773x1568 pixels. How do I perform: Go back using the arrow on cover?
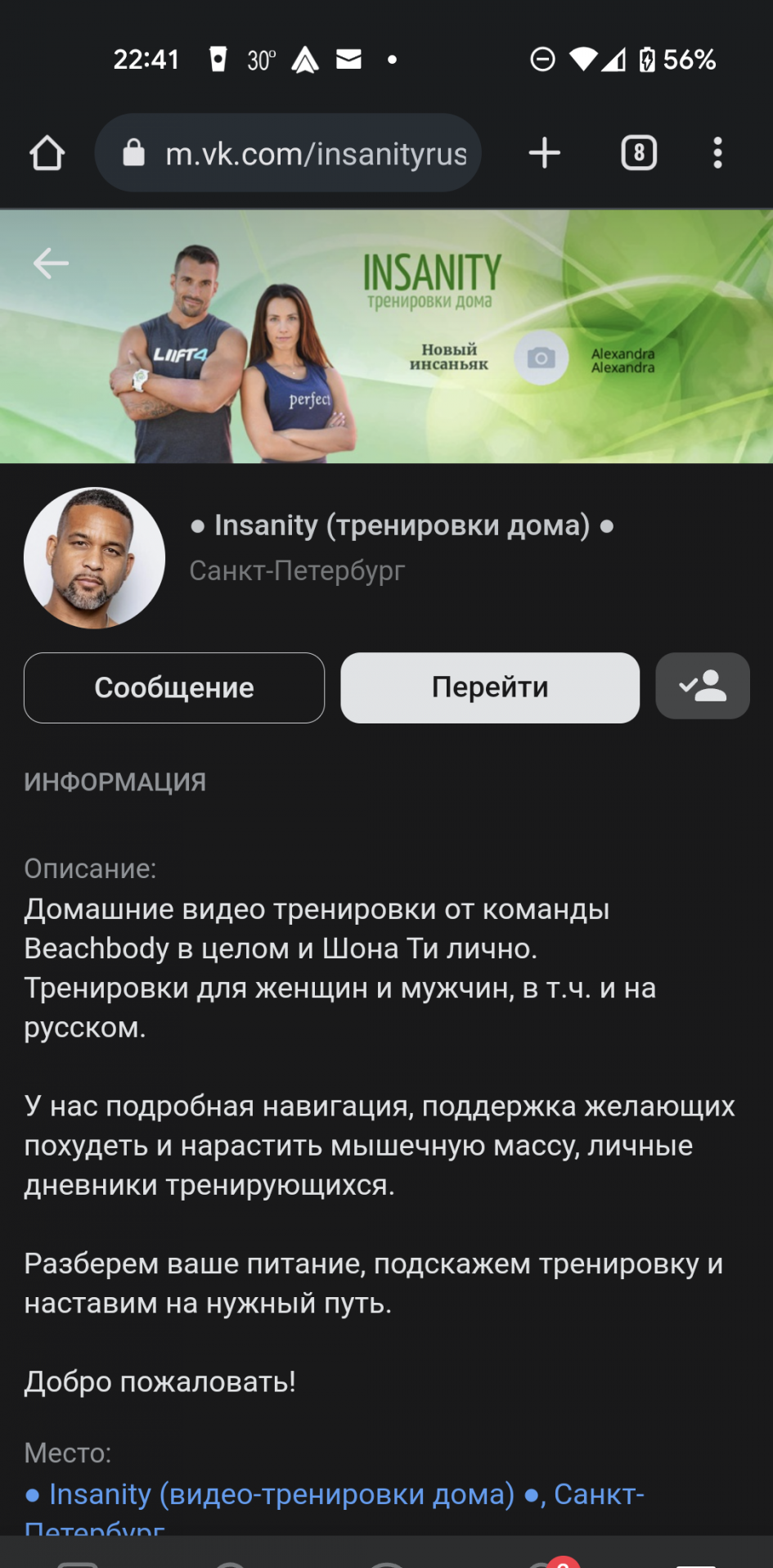[x=51, y=264]
